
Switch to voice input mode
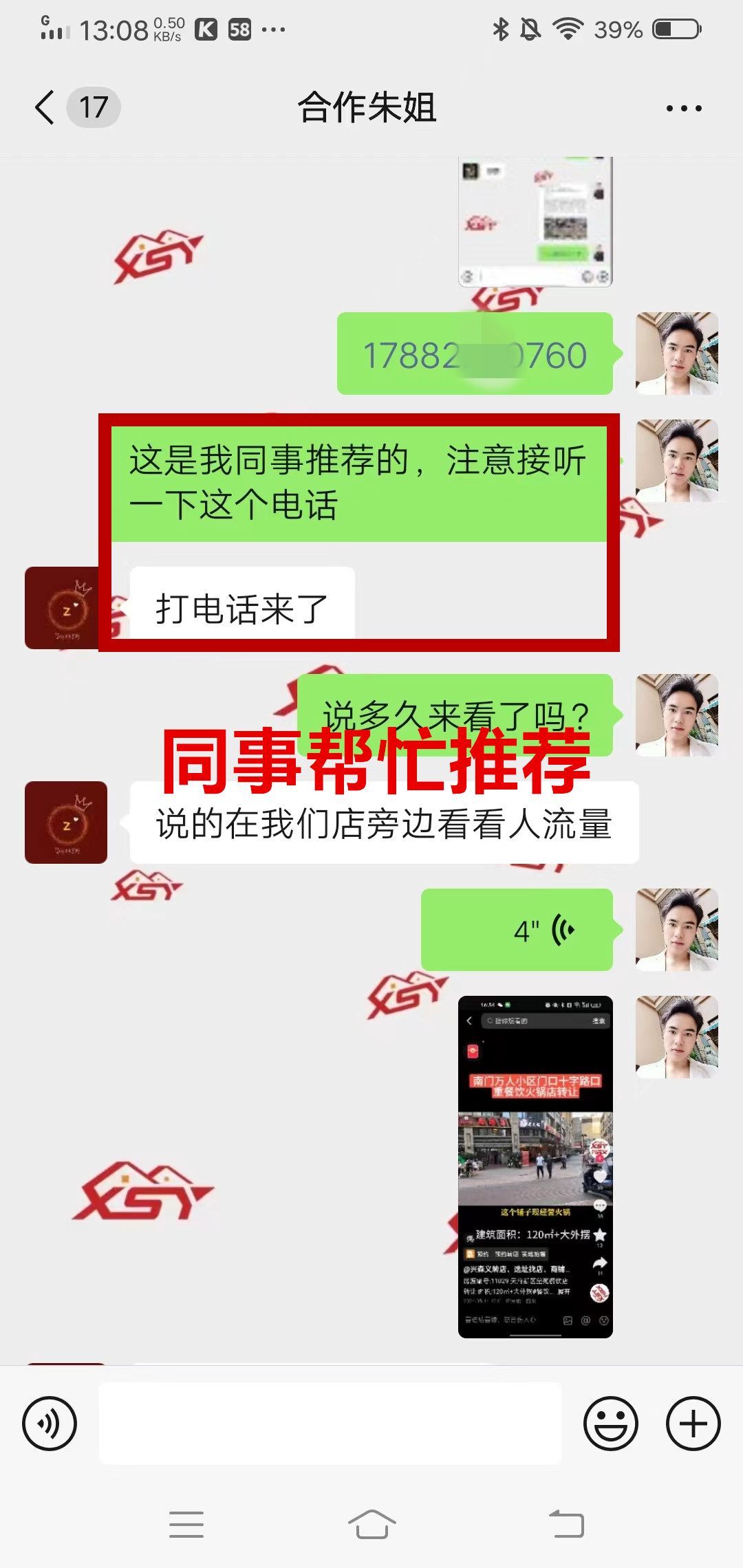pyautogui.click(x=50, y=1423)
